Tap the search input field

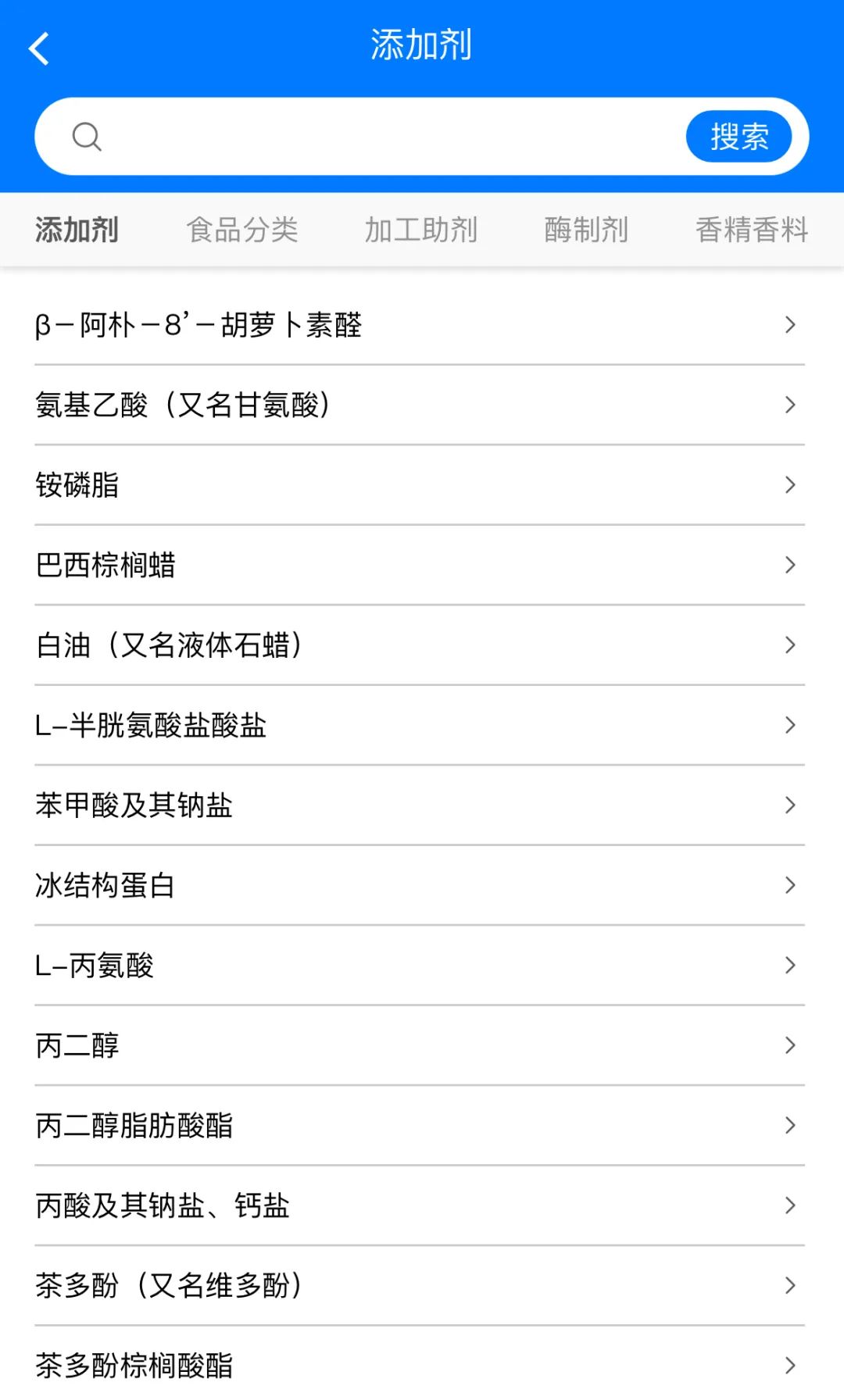pyautogui.click(x=391, y=137)
